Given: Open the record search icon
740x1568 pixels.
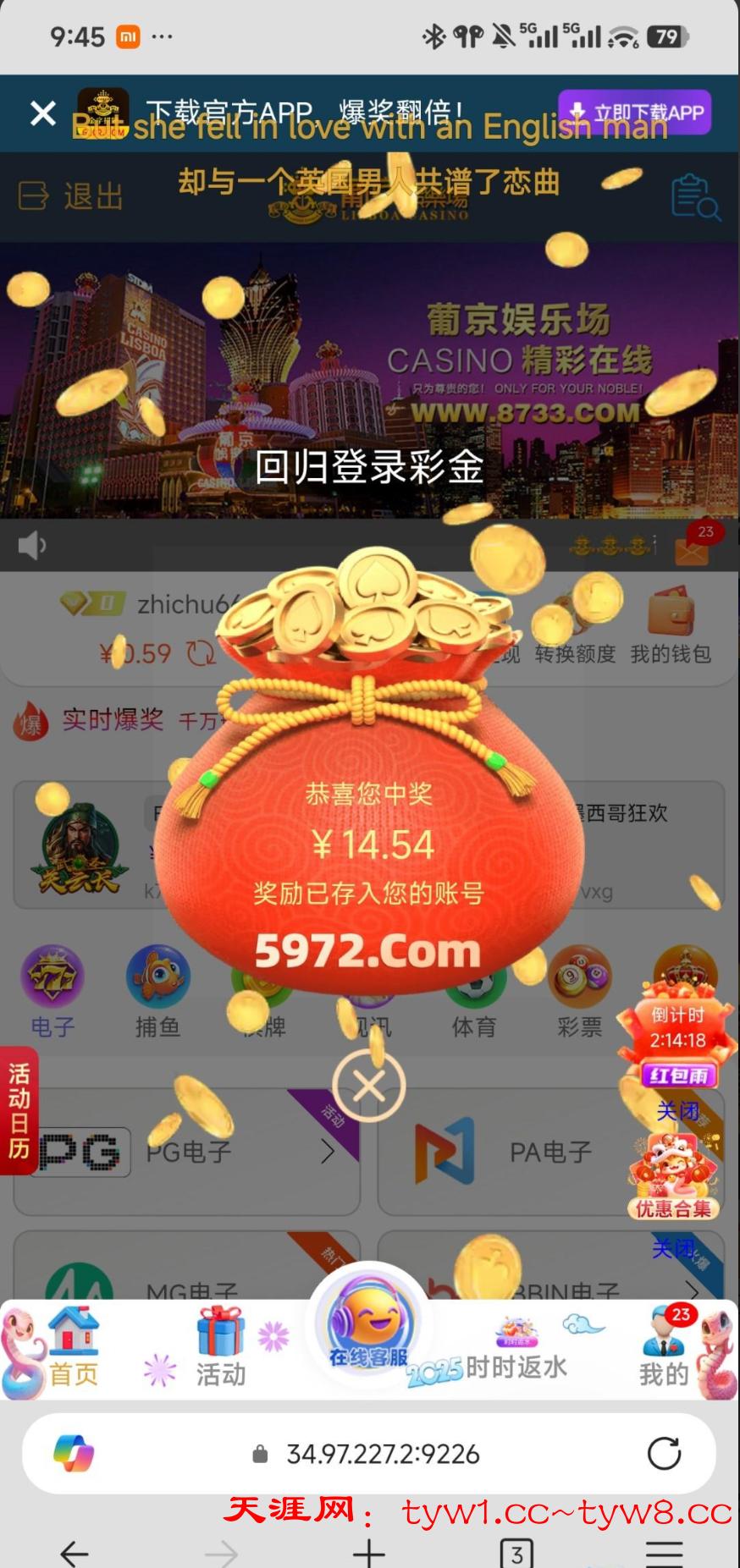Looking at the screenshot, I should [695, 197].
